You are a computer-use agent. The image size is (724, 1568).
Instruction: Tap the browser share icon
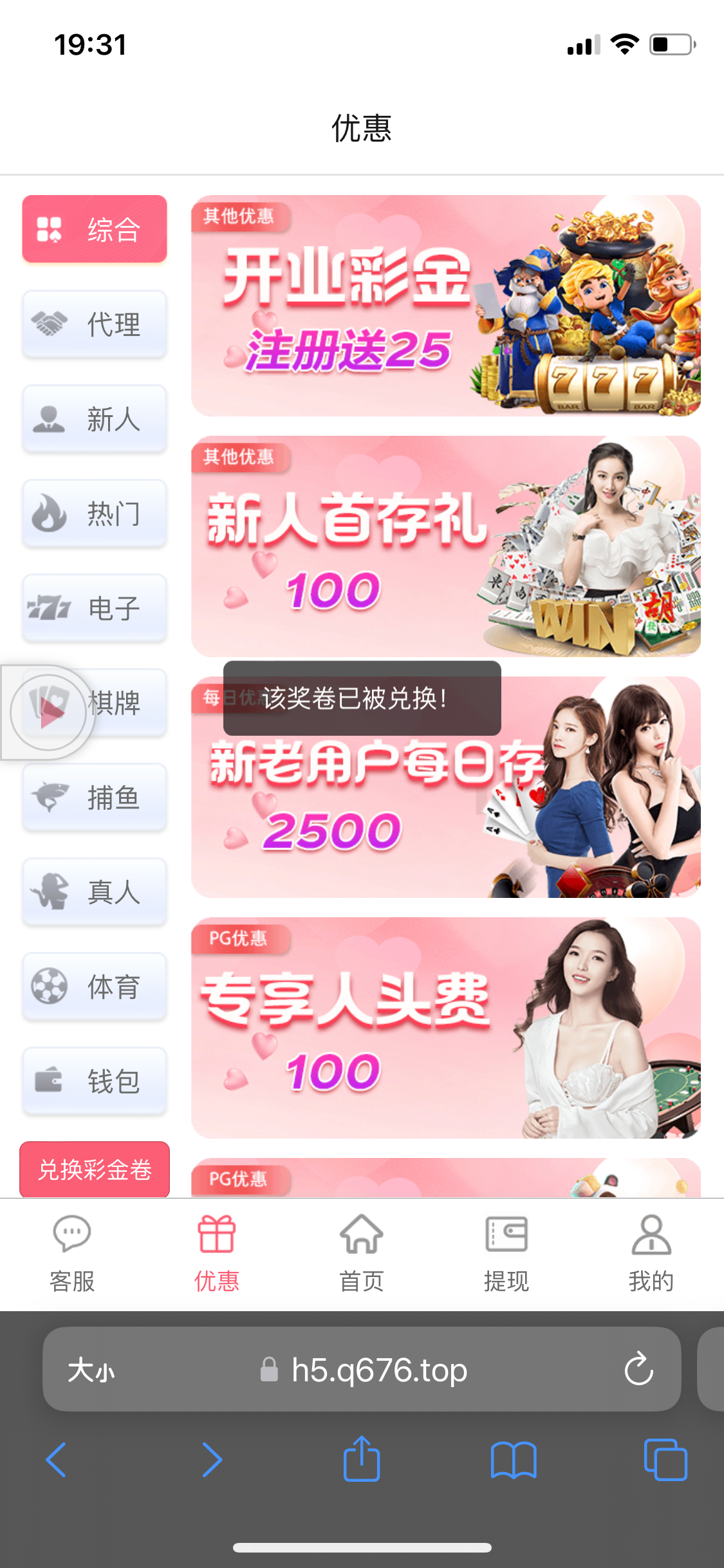pos(362,1459)
